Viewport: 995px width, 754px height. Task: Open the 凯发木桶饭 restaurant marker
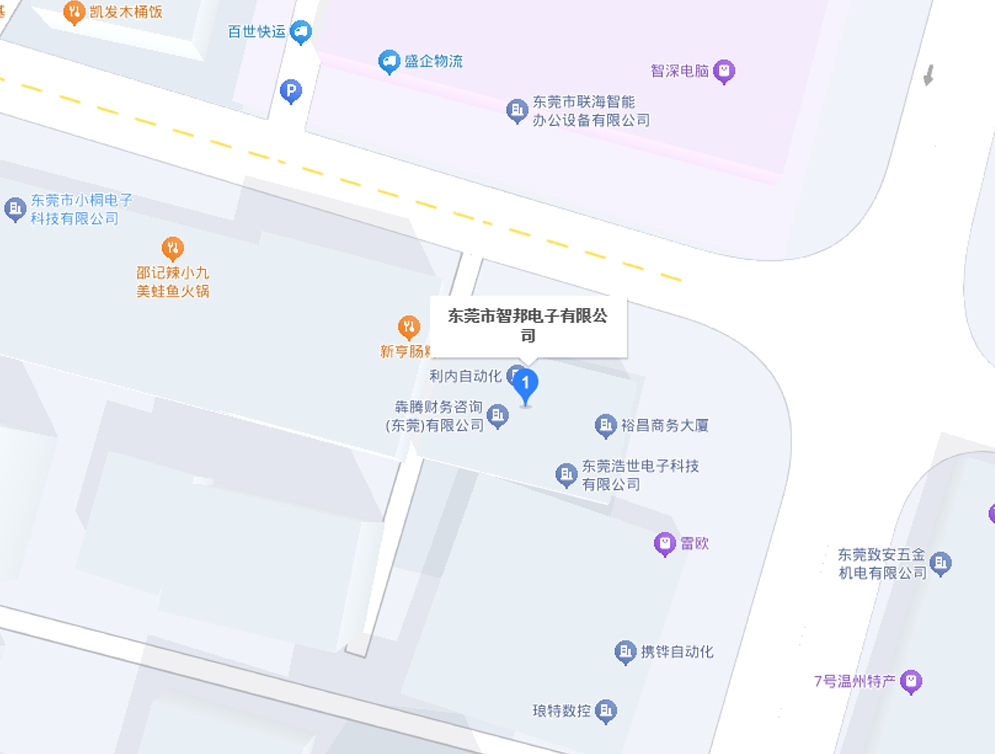73,13
